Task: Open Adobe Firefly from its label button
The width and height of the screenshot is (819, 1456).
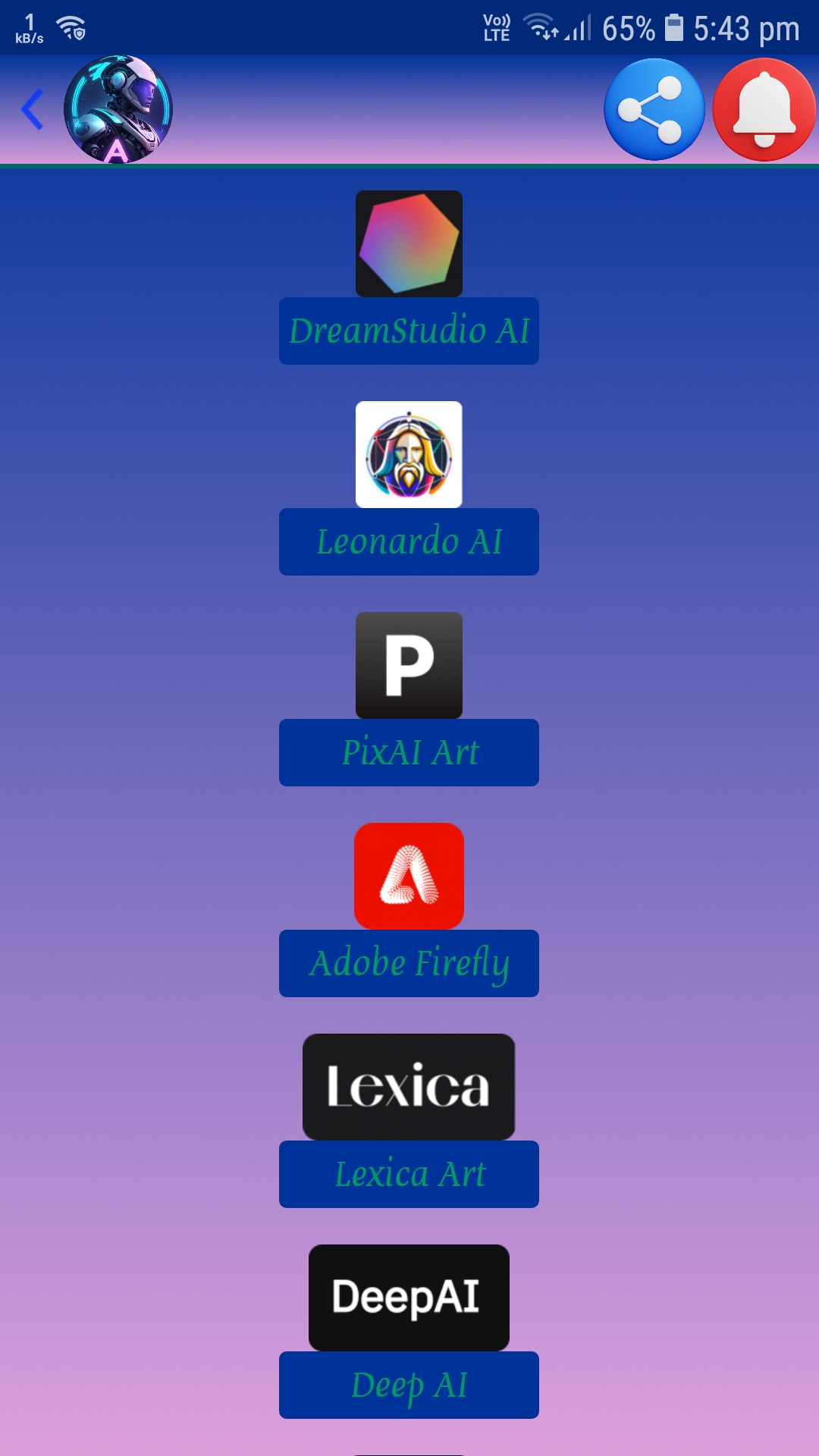Action: [409, 963]
